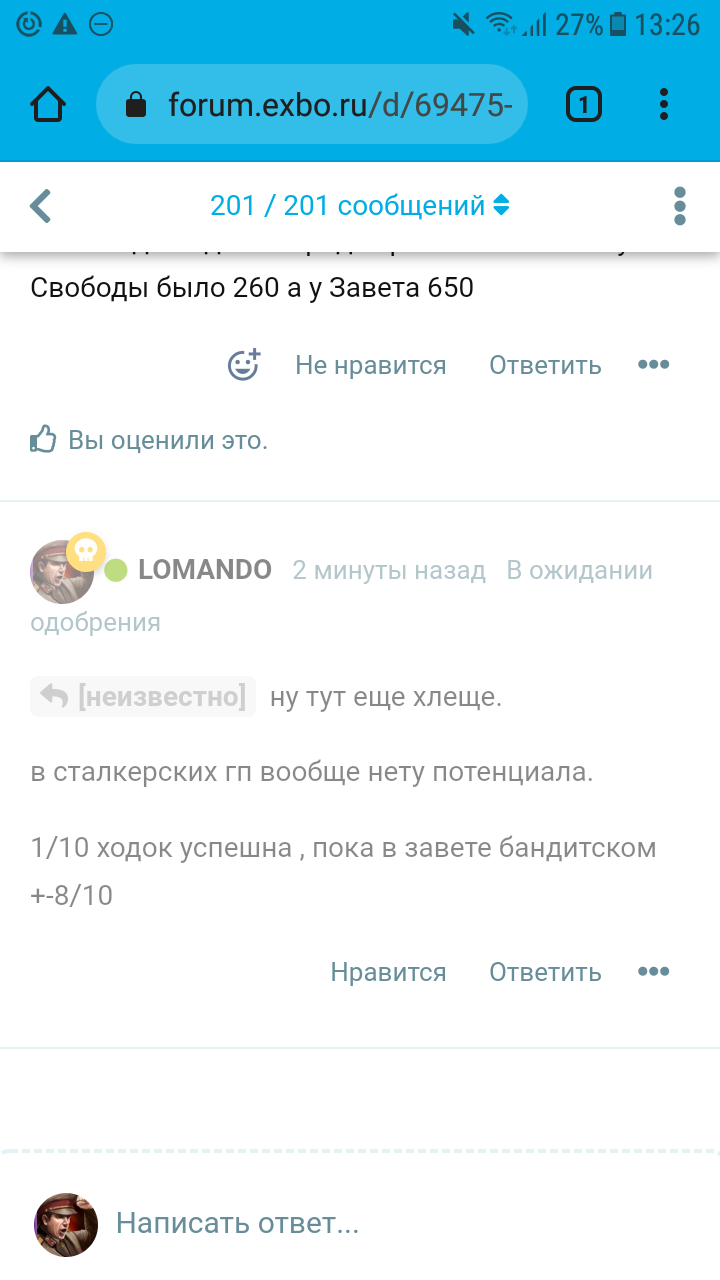
Task: Tap Не нравится to unlike the post
Action: click(370, 365)
